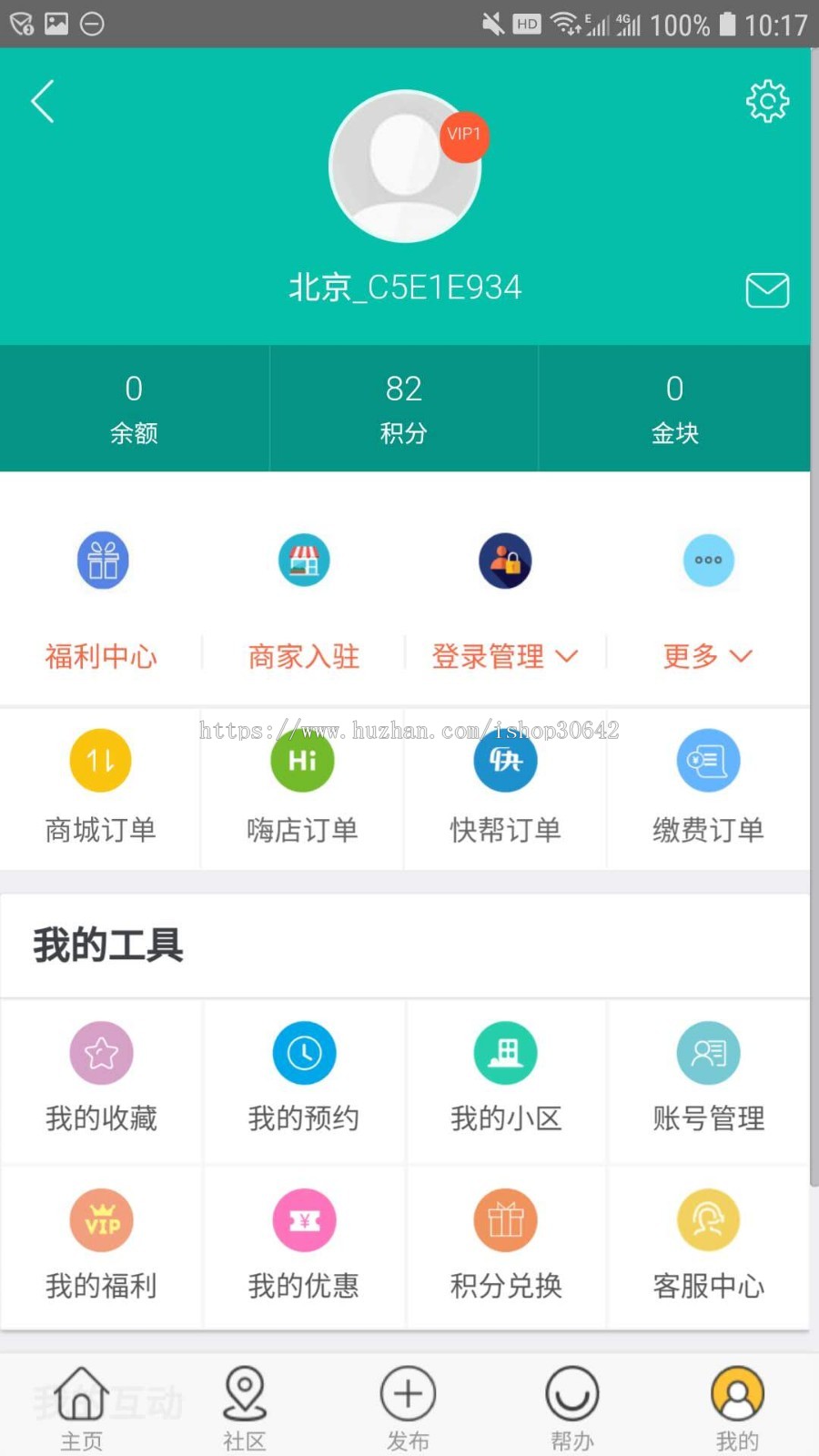Image resolution: width=819 pixels, height=1456 pixels.
Task: Tap the user avatar photo
Action: 405,167
